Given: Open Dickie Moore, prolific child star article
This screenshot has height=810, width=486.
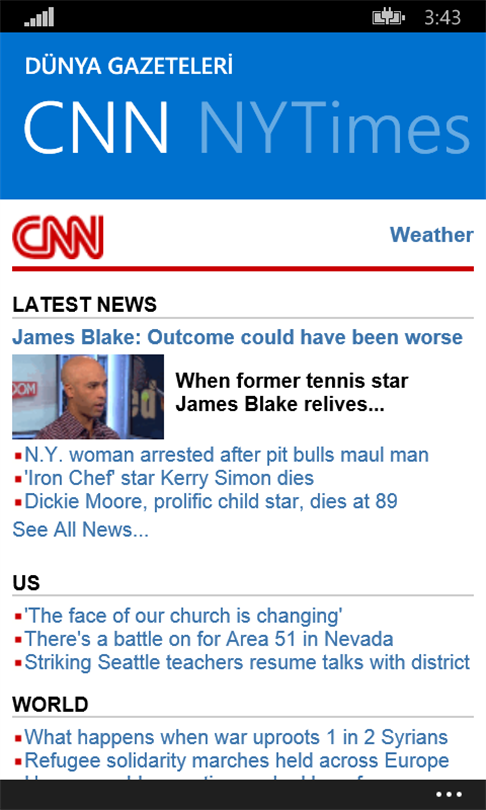Looking at the screenshot, I should pyautogui.click(x=211, y=501).
